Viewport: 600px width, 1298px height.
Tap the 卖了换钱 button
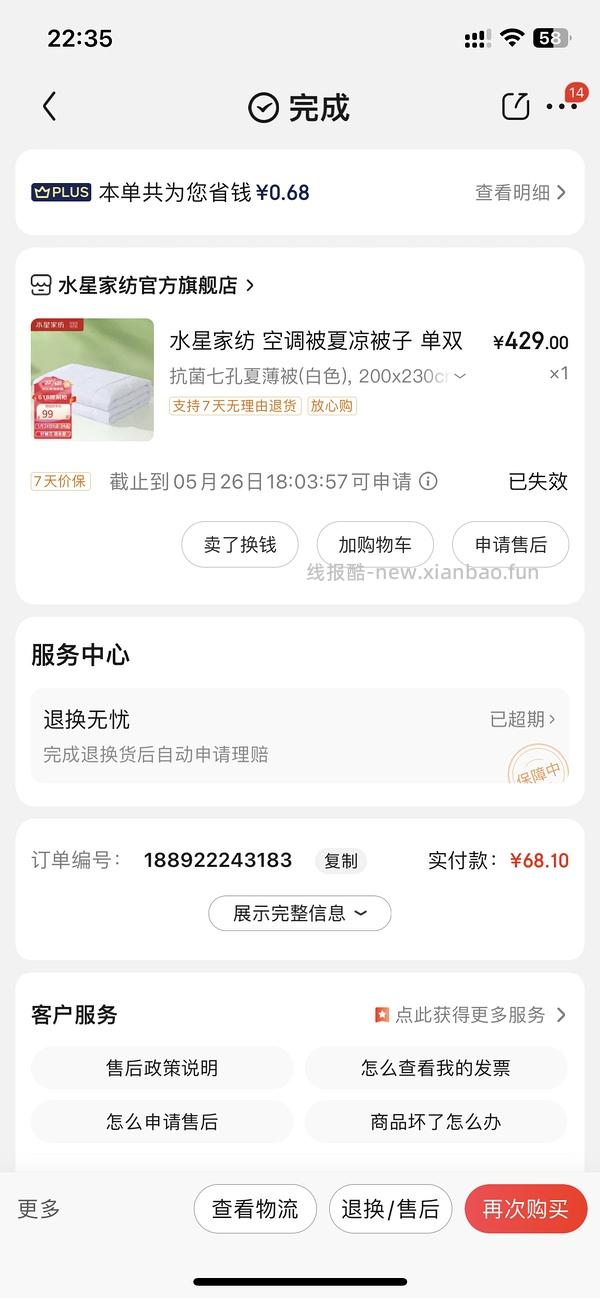(x=240, y=545)
